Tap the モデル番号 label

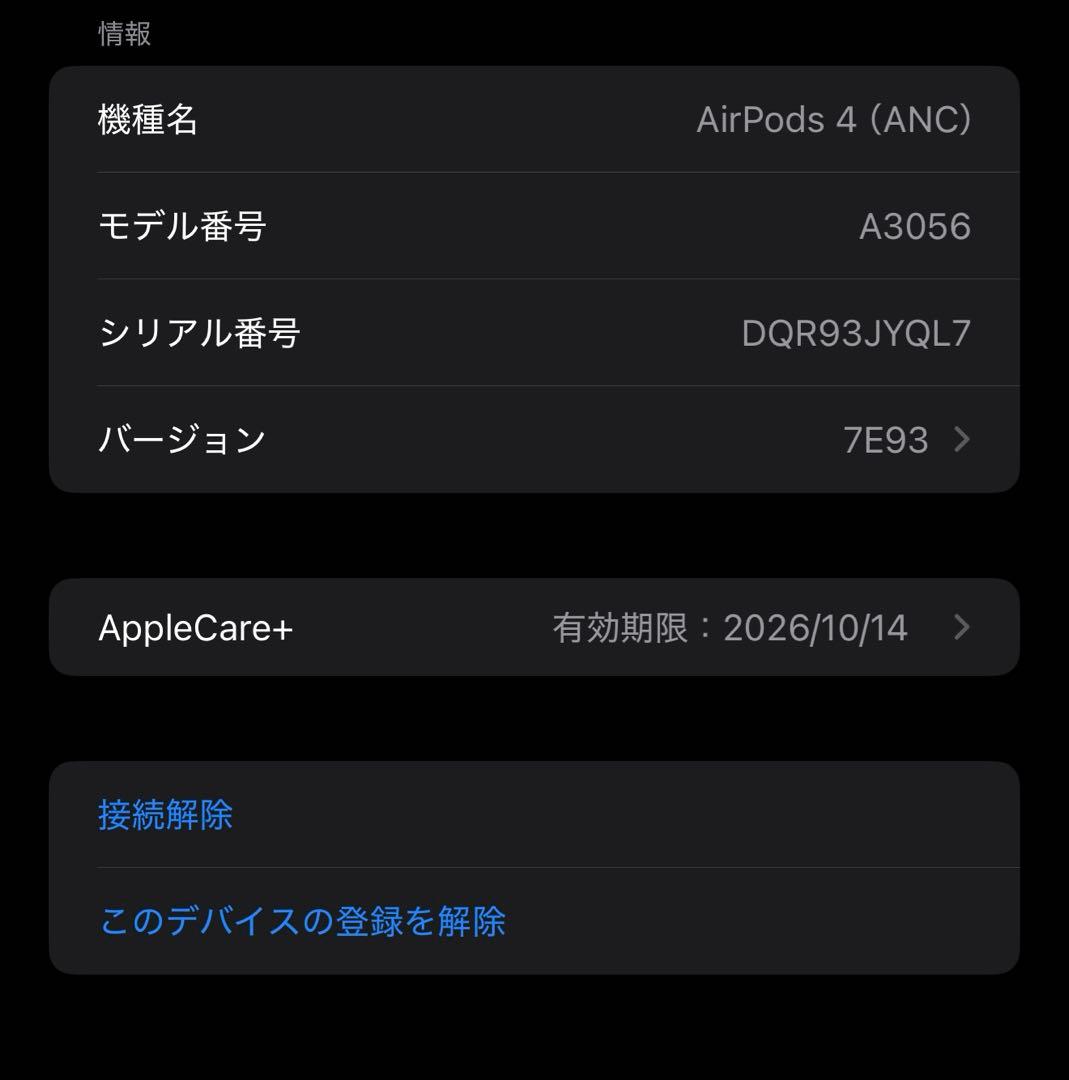tap(181, 226)
